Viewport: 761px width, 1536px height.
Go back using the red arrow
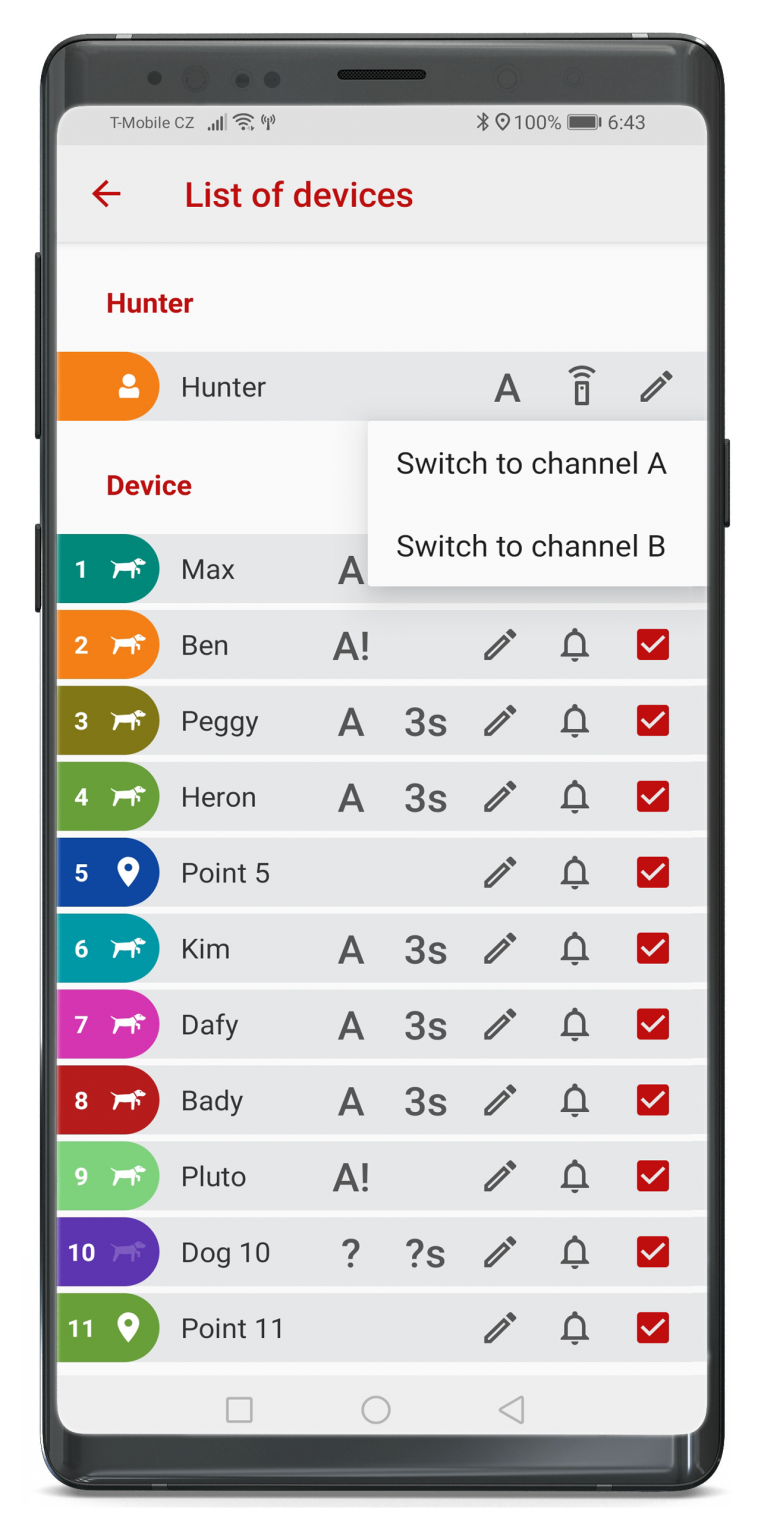click(106, 194)
